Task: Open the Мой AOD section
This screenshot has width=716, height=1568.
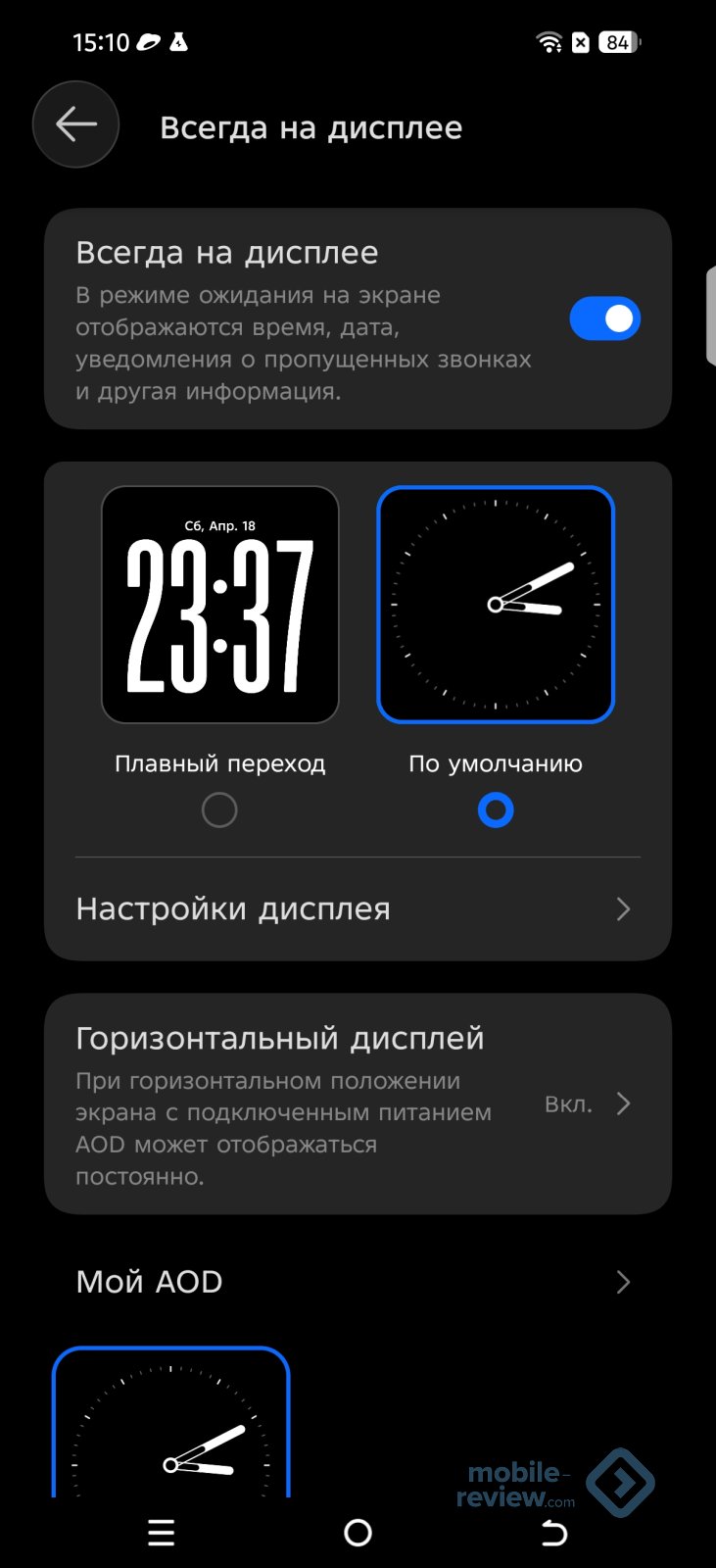Action: (358, 1282)
